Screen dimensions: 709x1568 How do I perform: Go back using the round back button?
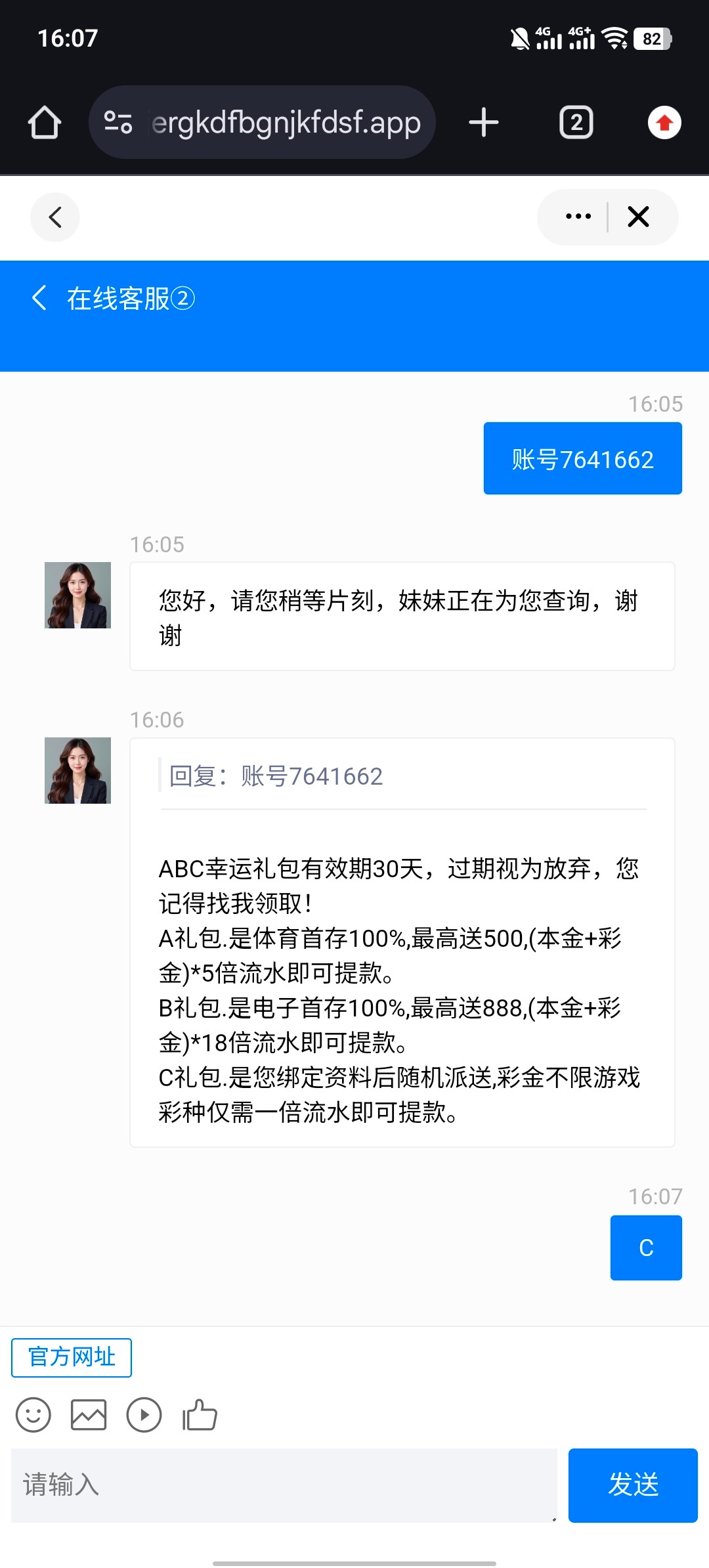(55, 217)
